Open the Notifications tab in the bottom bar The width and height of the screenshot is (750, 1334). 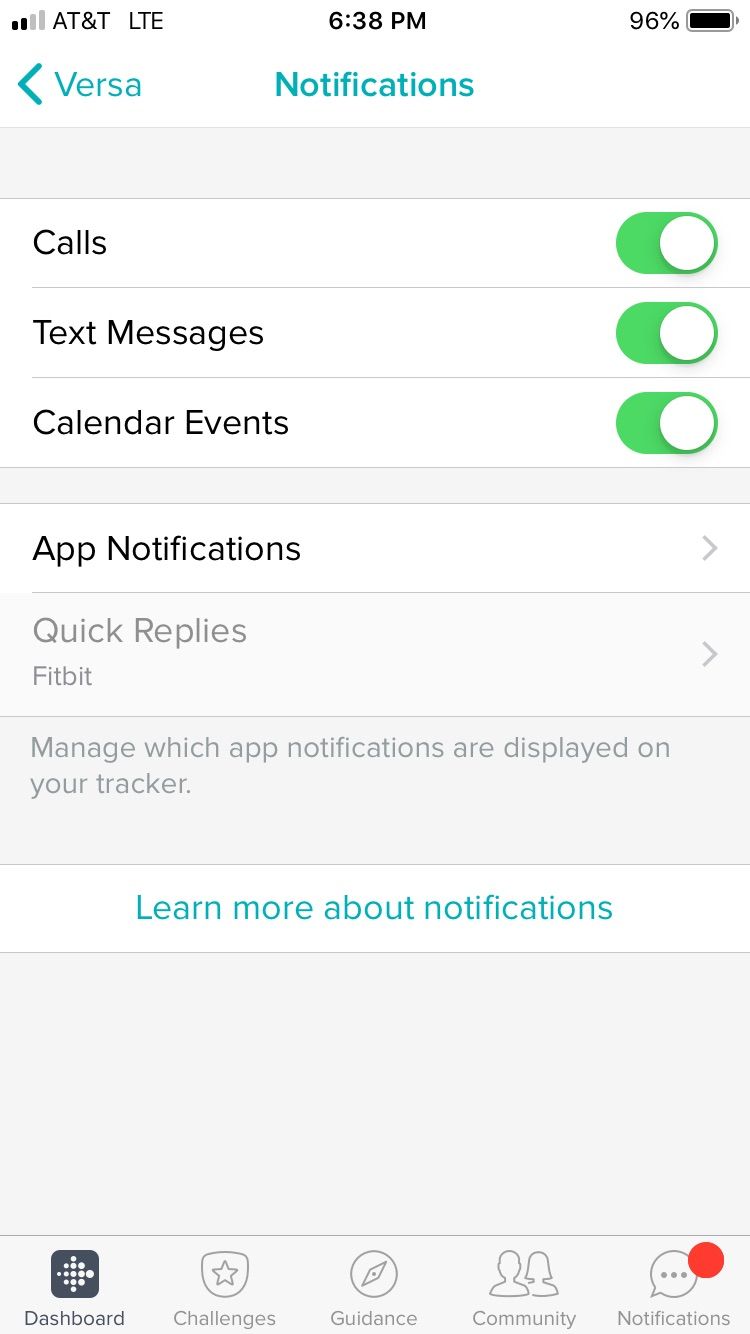coord(673,1288)
